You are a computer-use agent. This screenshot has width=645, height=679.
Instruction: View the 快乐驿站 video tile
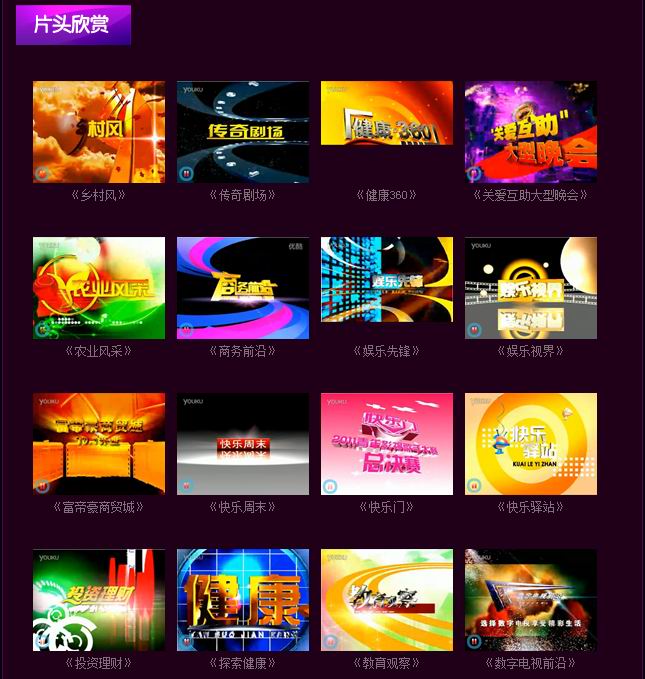tap(531, 444)
